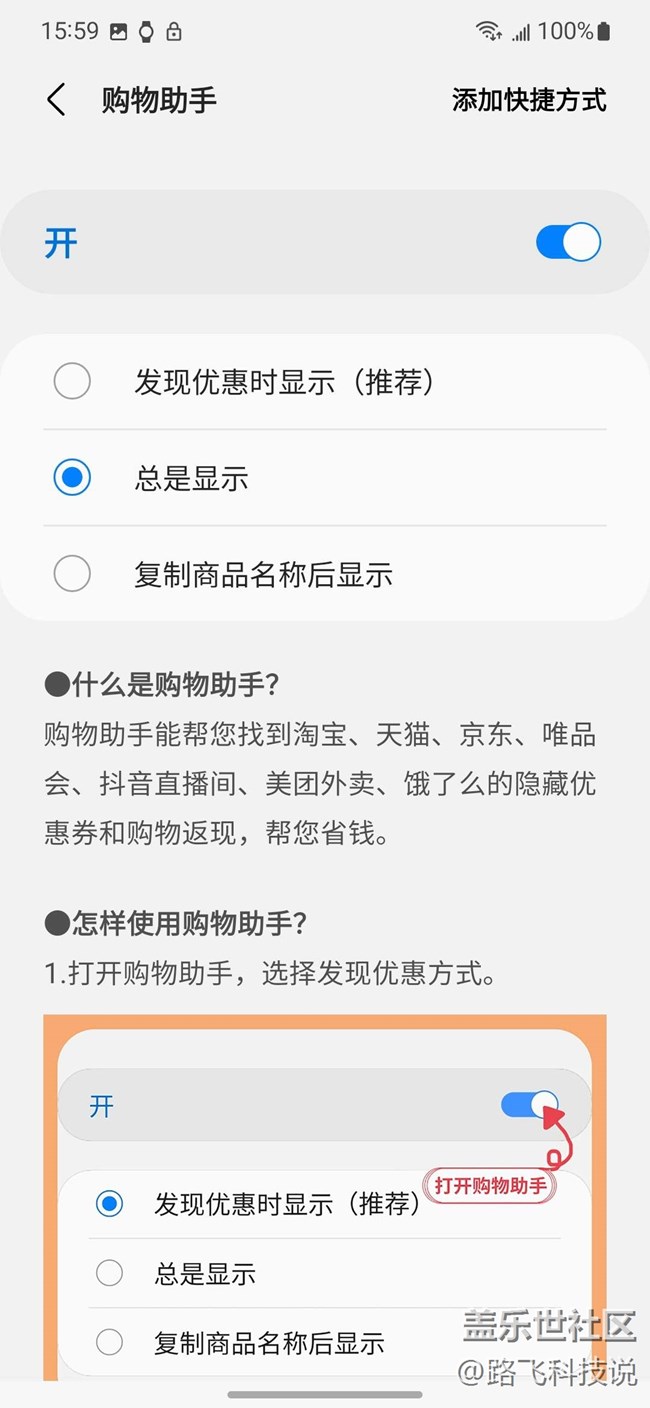This screenshot has width=650, height=1408.
Task: Tap 添加快捷方式 in the top bar
Action: pos(529,100)
